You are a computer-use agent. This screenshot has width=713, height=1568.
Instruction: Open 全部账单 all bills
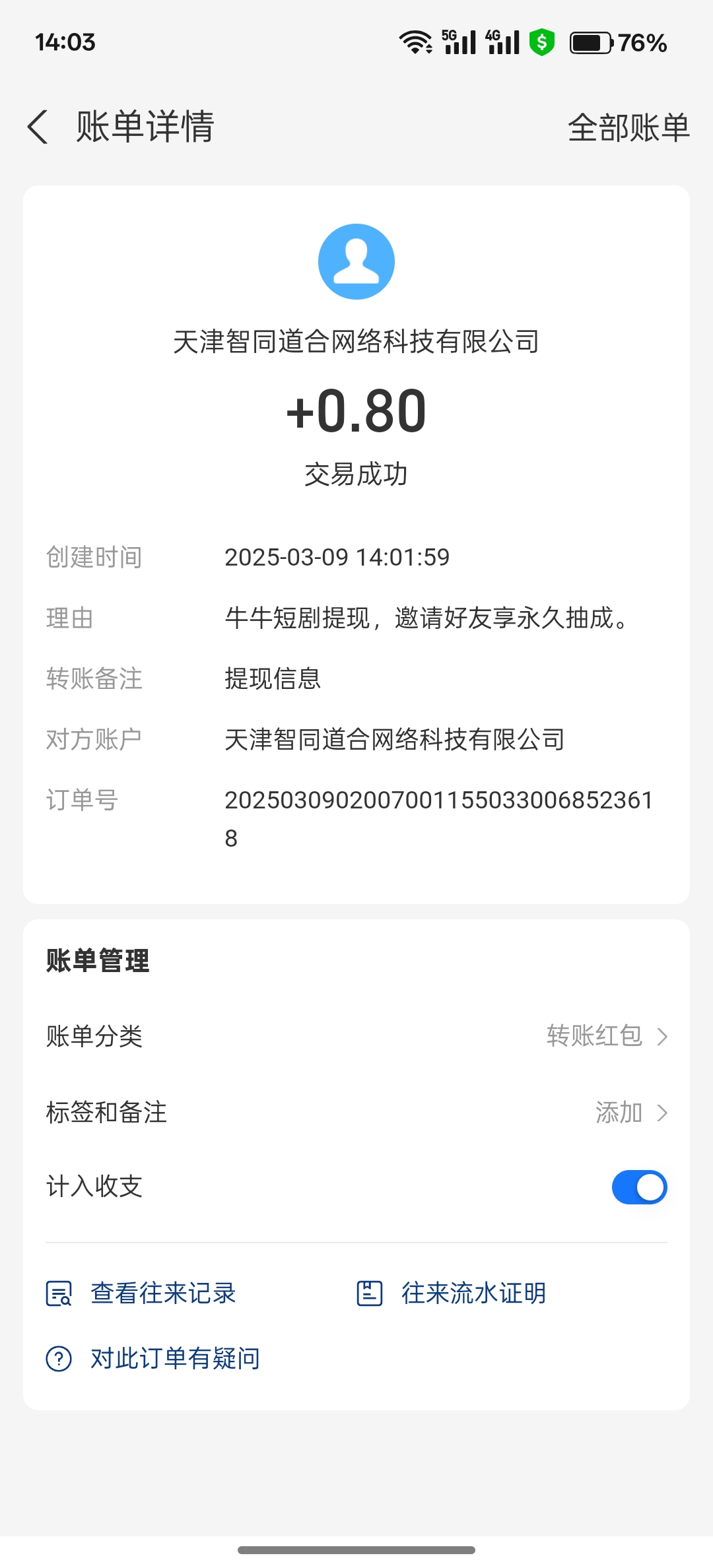pyautogui.click(x=628, y=127)
